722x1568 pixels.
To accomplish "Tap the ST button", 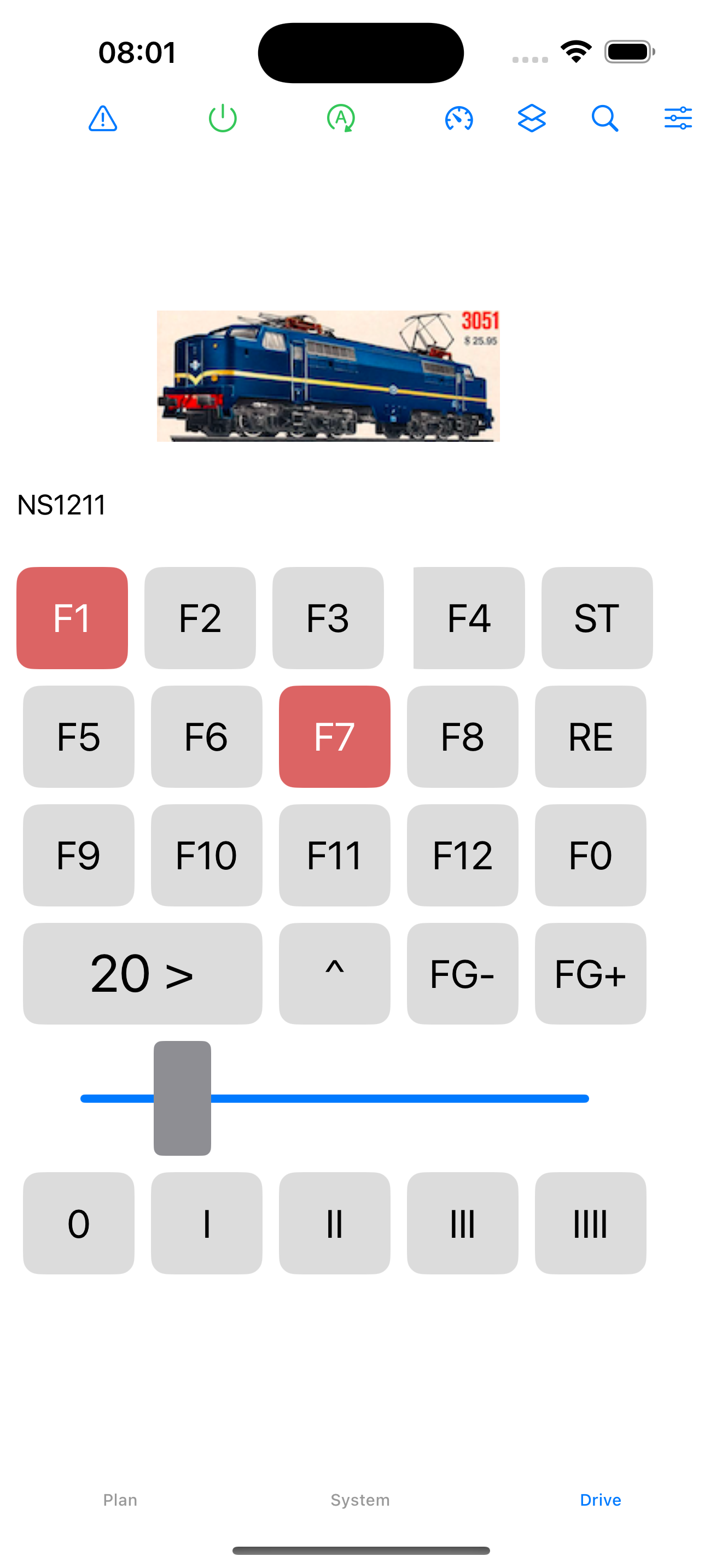I will pyautogui.click(x=597, y=618).
